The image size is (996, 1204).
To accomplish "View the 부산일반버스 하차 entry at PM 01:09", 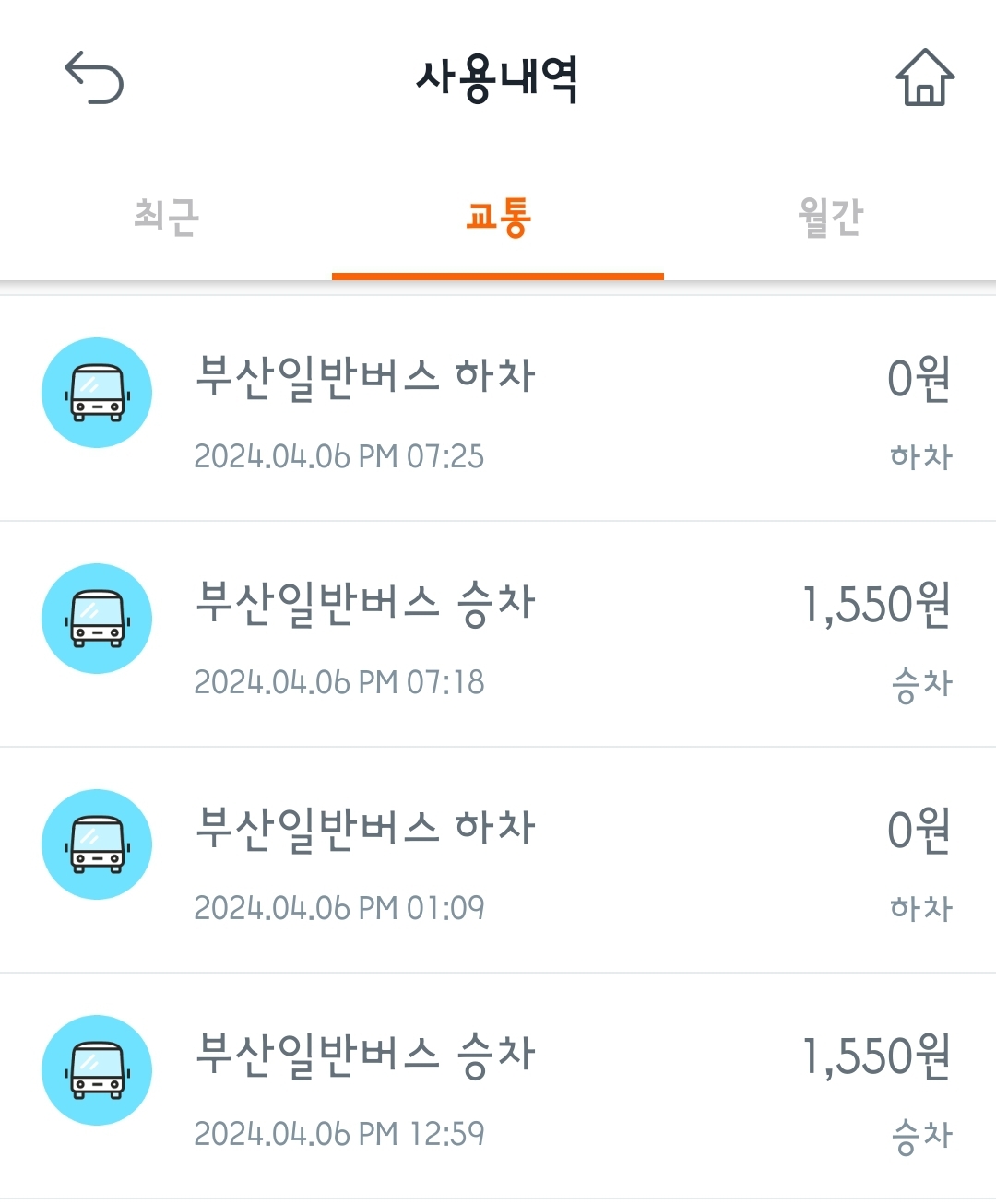I will click(498, 860).
